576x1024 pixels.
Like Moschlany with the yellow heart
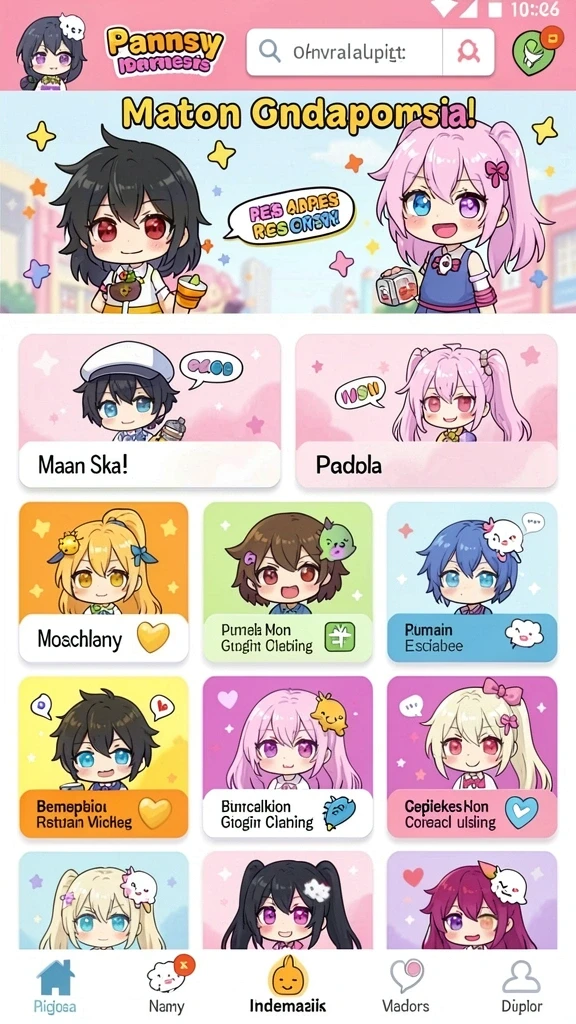[153, 637]
